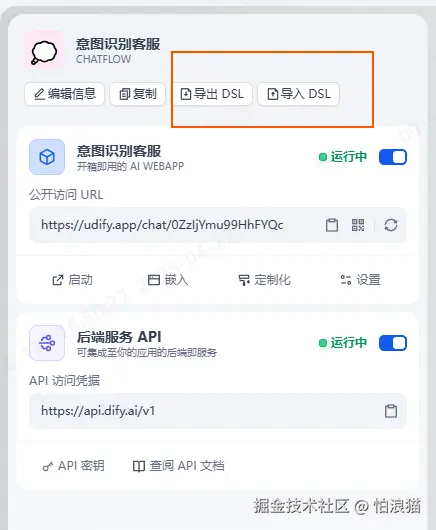Open 定制化 customization
The image size is (436, 530).
tap(264, 280)
